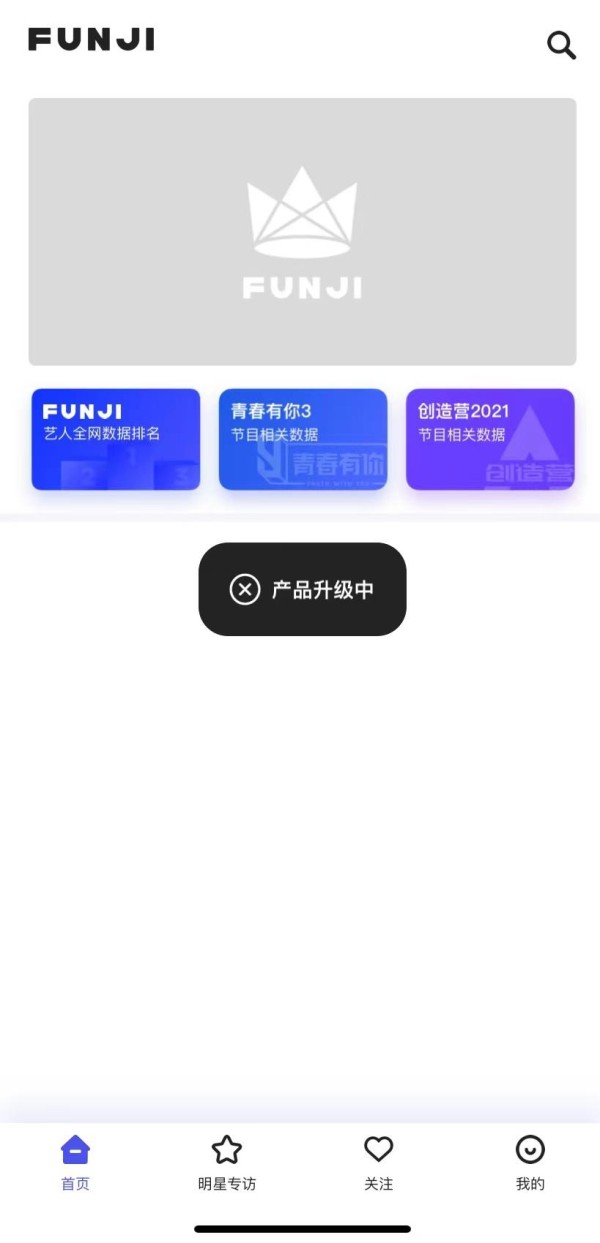Open the 创造营2021 data card
The width and height of the screenshot is (600, 1243).
point(490,439)
